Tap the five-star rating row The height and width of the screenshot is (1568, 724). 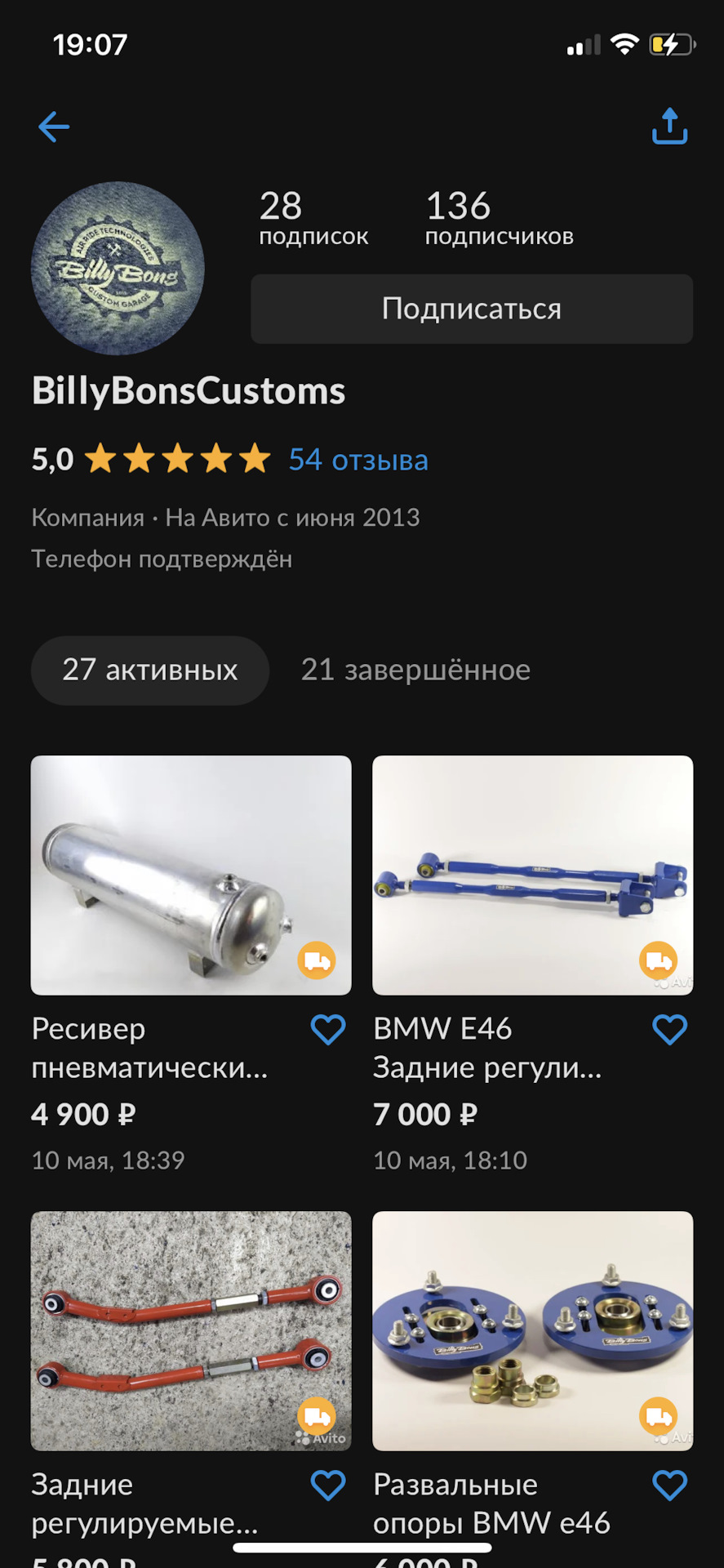[178, 459]
